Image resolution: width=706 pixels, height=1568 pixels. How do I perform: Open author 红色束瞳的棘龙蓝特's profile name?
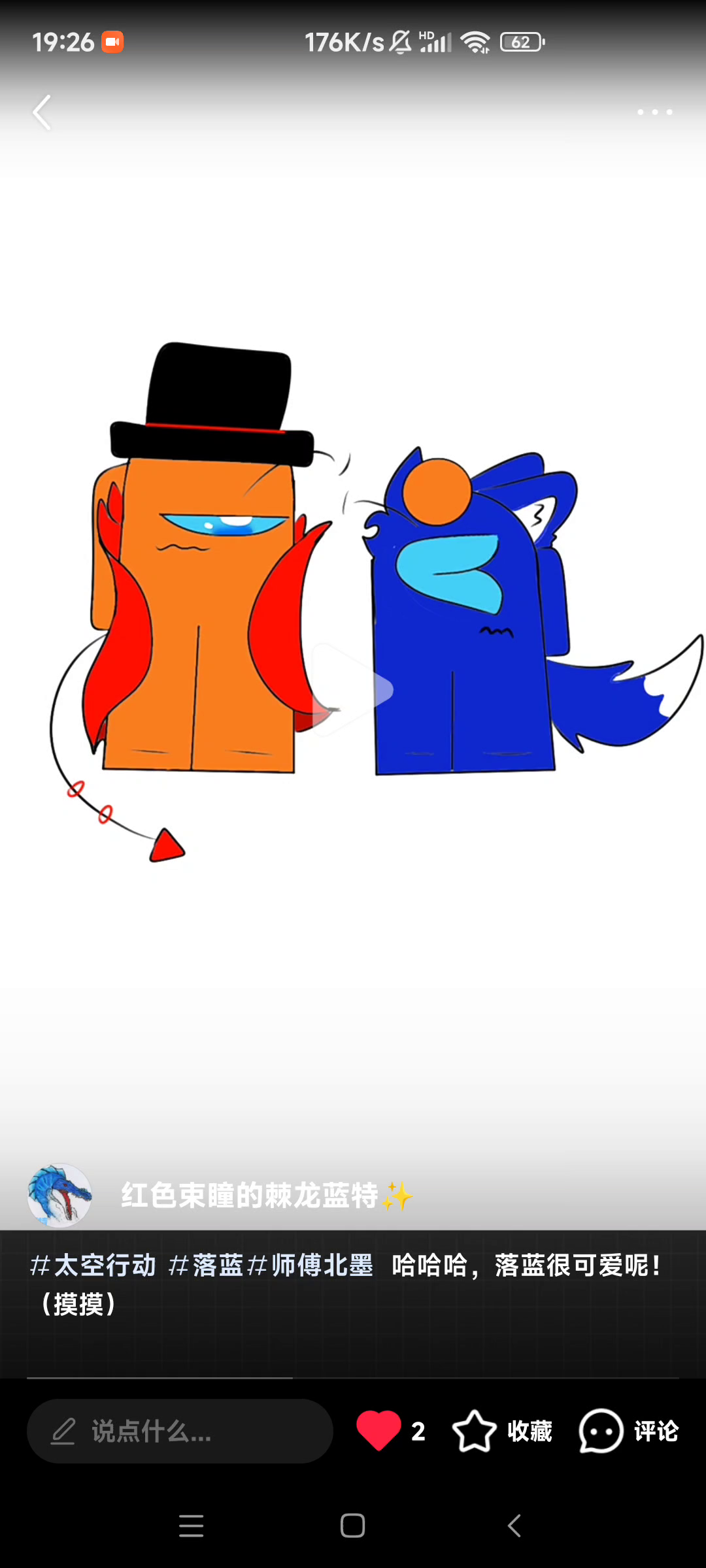pyautogui.click(x=250, y=1196)
